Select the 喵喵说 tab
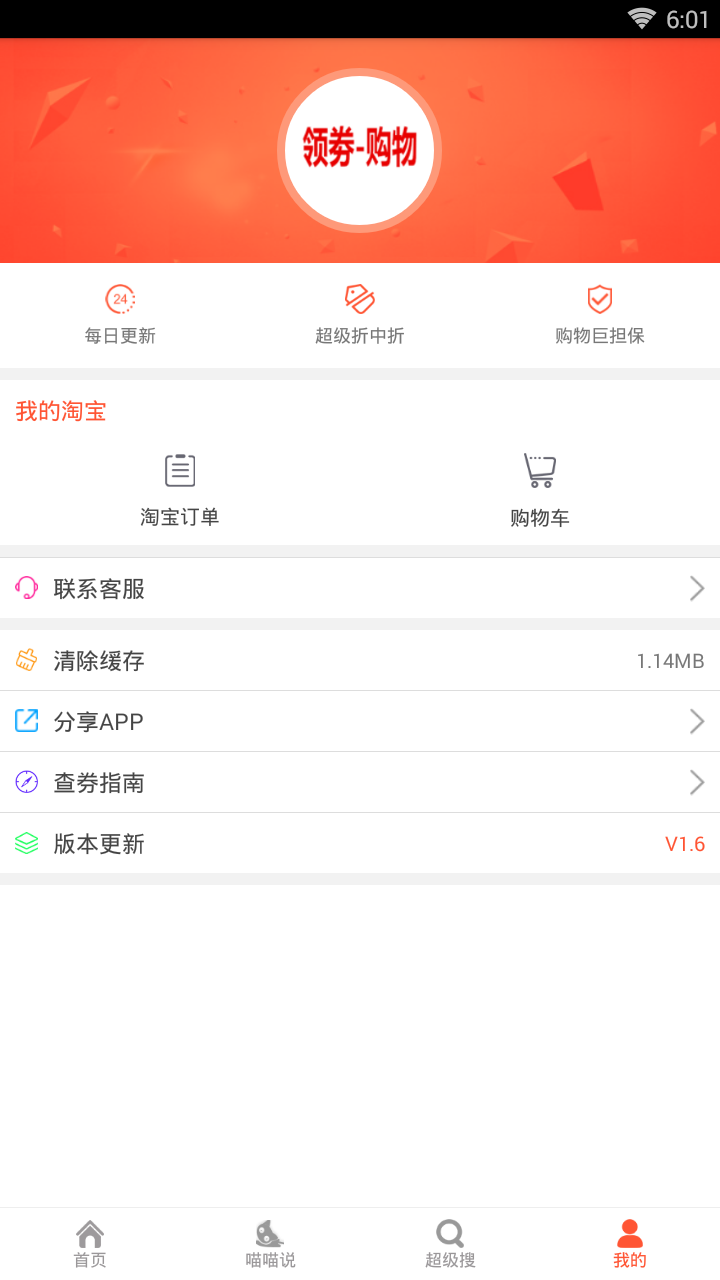The image size is (720, 1280). tap(270, 1240)
